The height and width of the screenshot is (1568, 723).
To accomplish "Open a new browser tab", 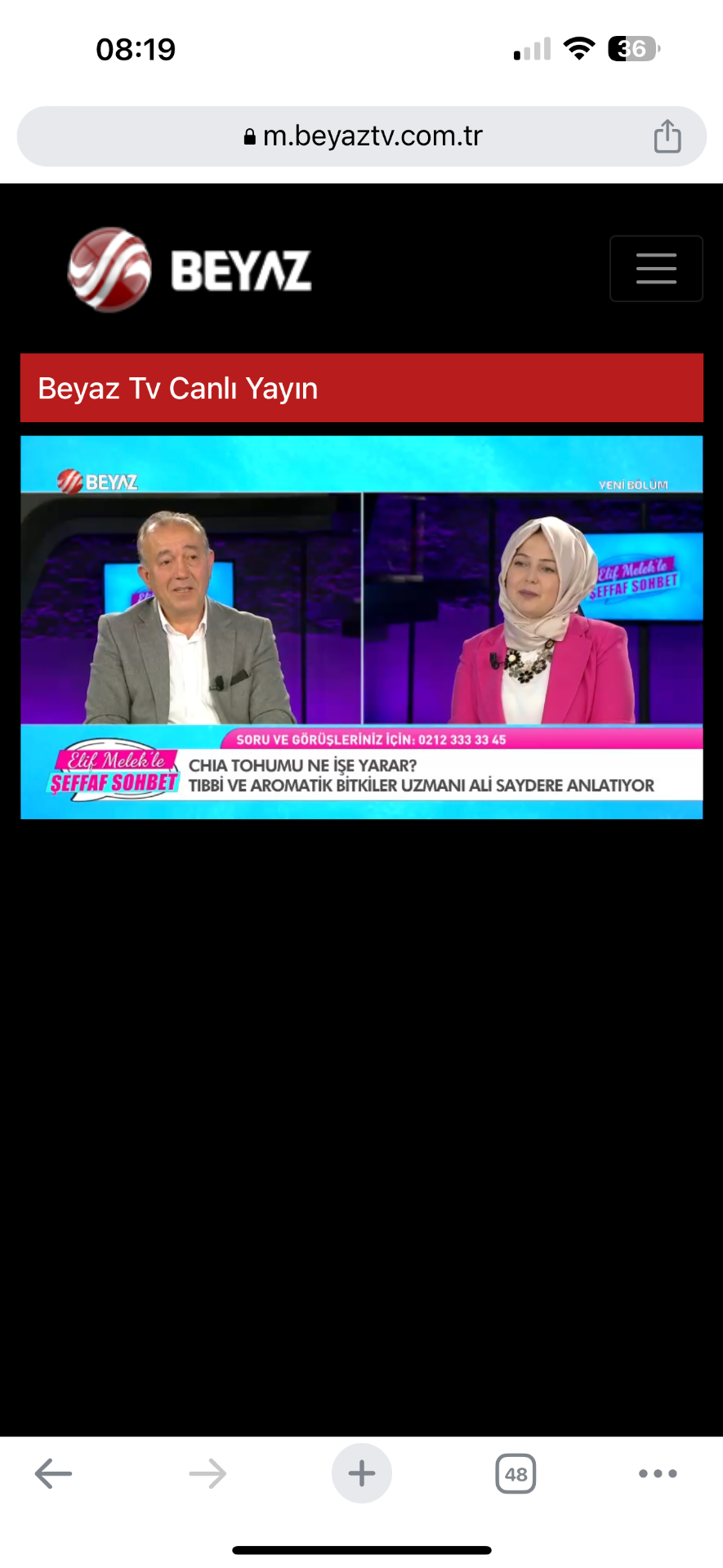I will pos(362,1473).
